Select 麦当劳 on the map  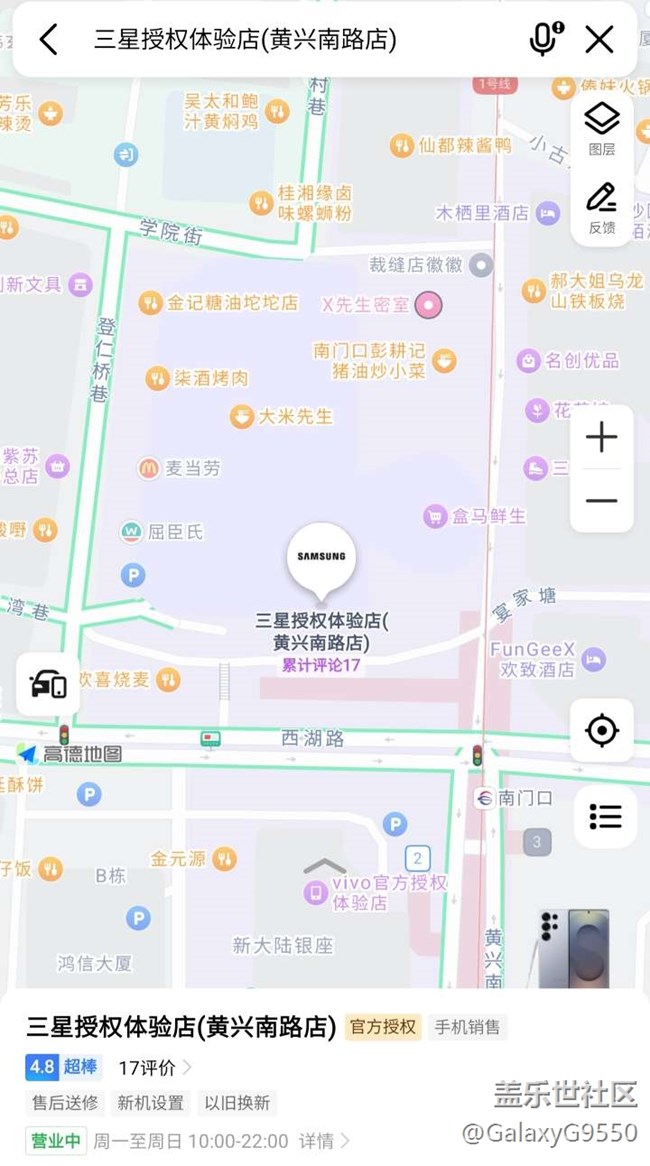[180, 468]
